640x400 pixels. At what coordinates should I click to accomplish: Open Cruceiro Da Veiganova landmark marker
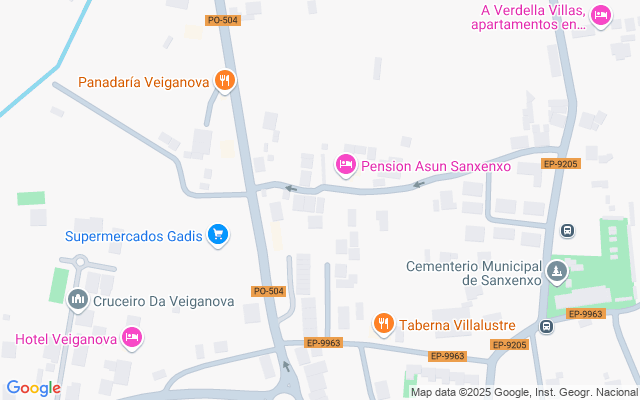(78, 299)
